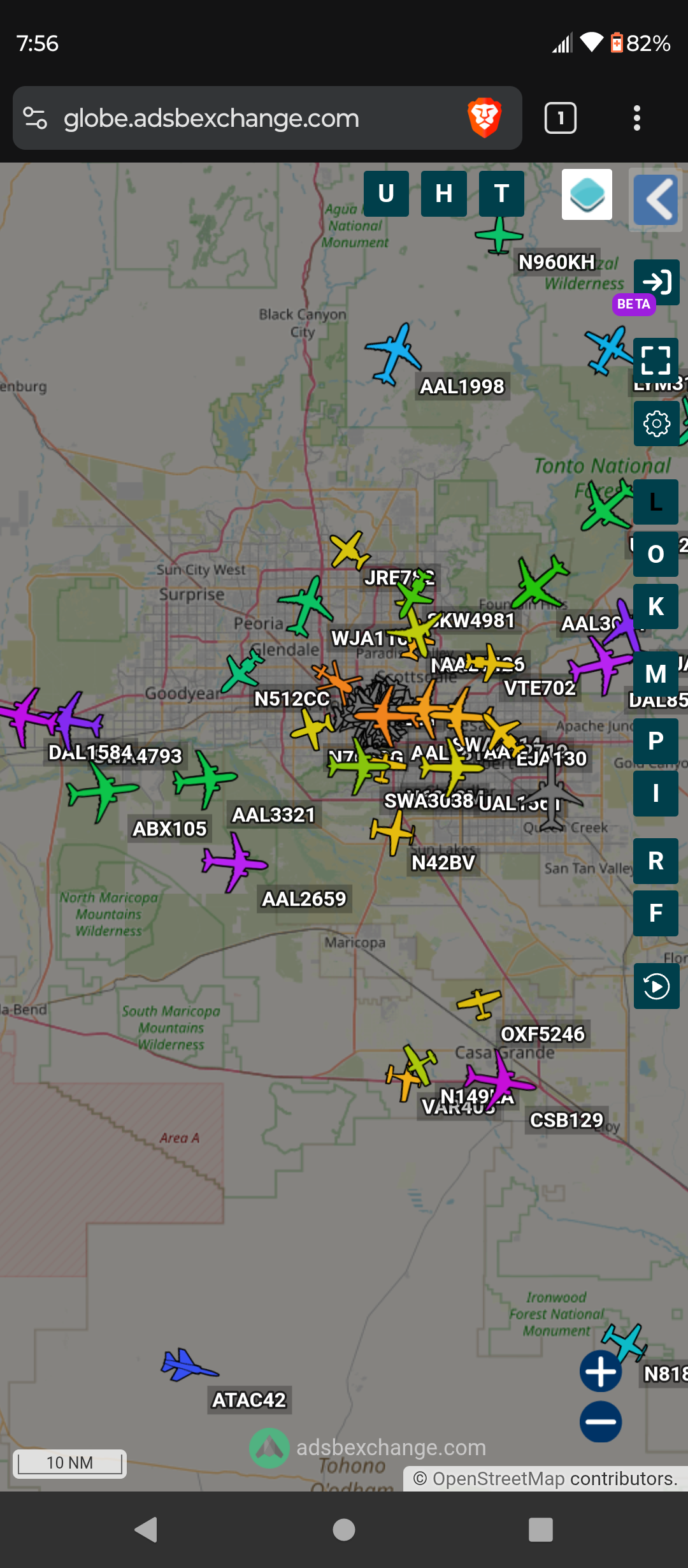Image resolution: width=688 pixels, height=1568 pixels.
Task: Zoom in with the plus button
Action: point(601,1371)
